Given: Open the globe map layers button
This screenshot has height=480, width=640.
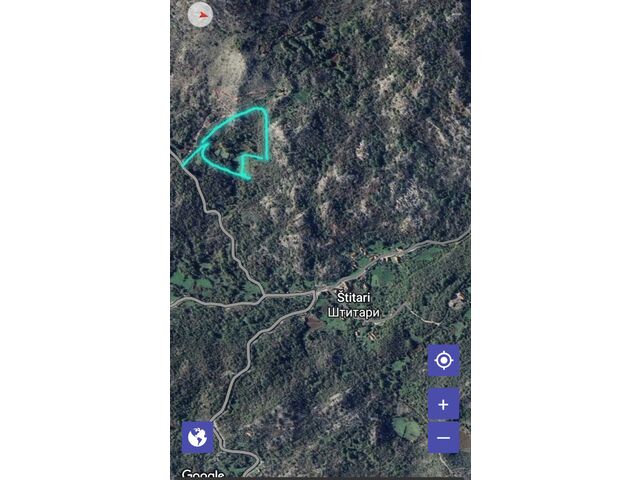Looking at the screenshot, I should tap(197, 437).
